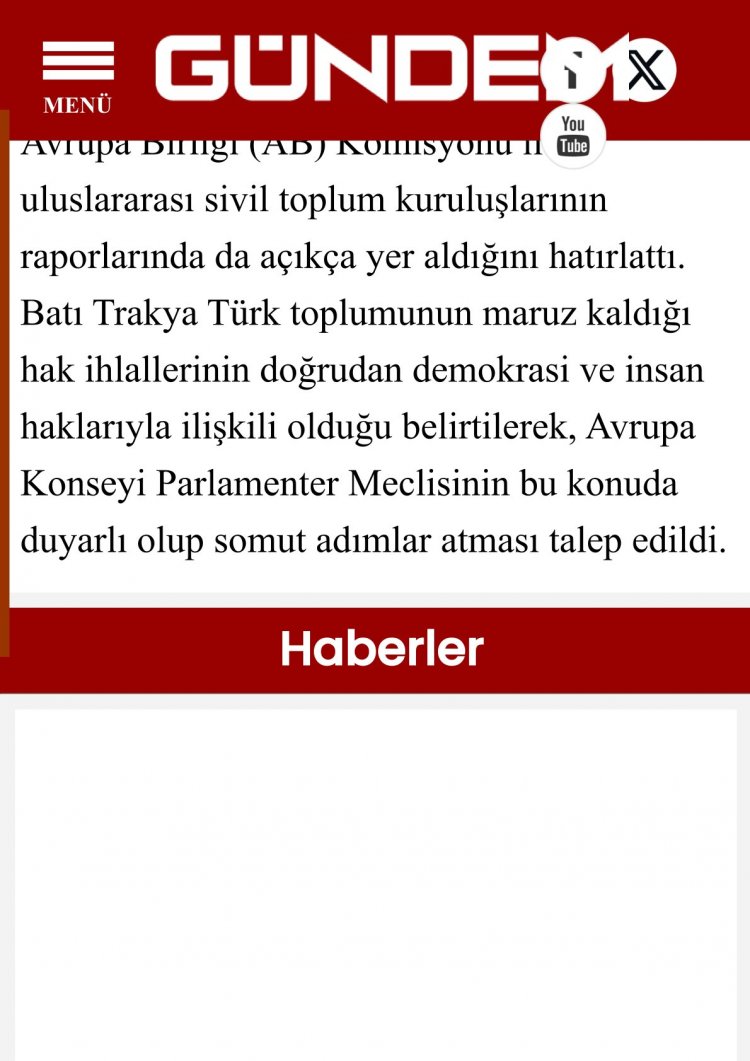Viewport: 750px width, 1061px height.
Task: Open the YouTube channel icon
Action: coord(573,135)
